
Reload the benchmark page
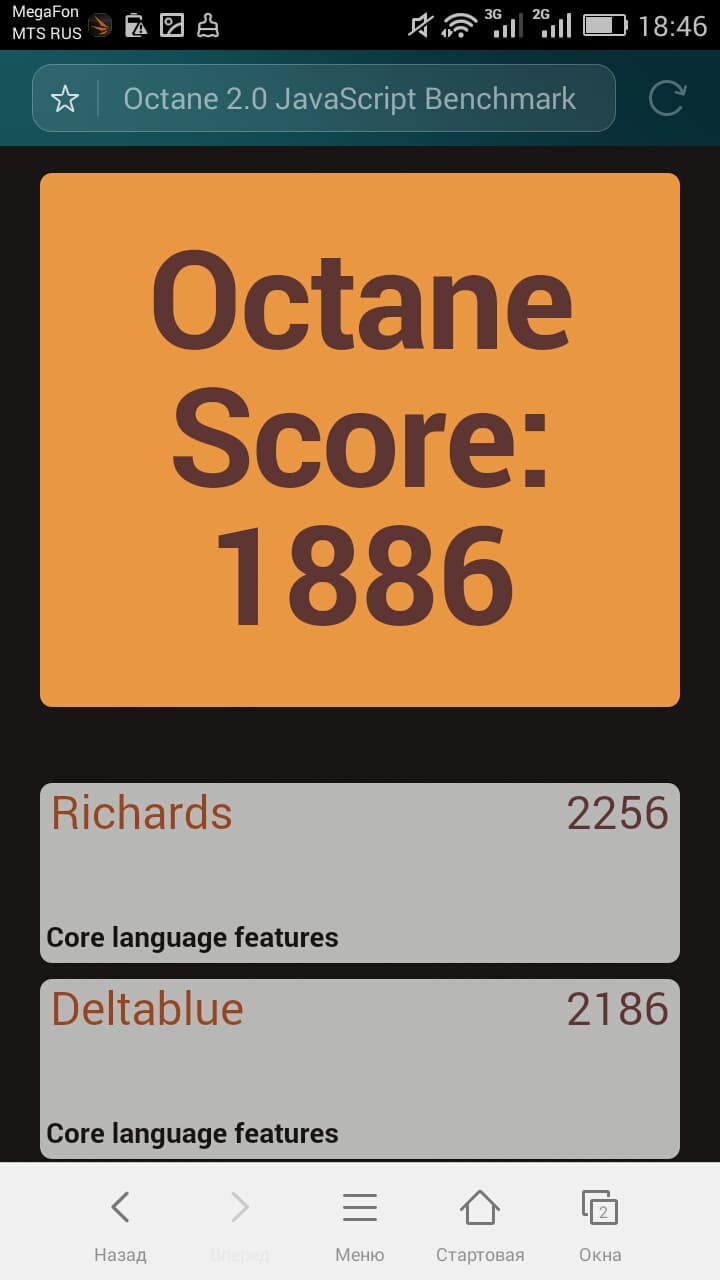tap(667, 99)
